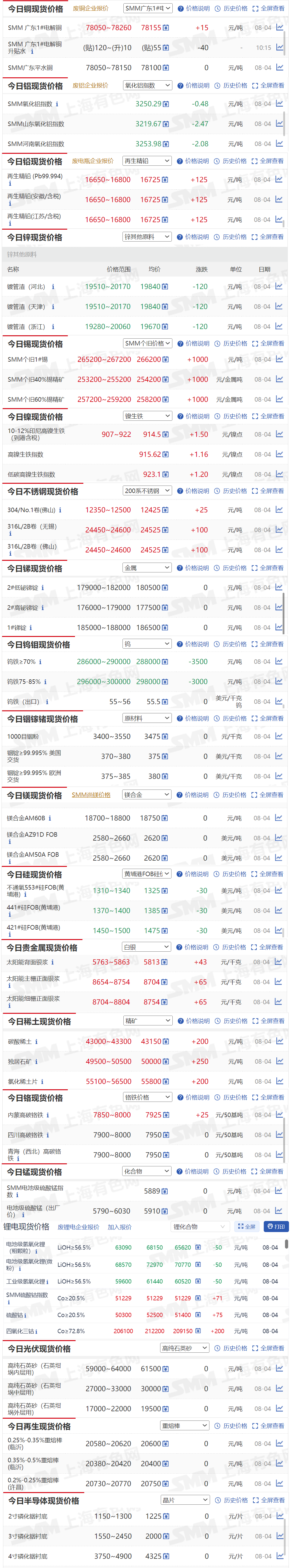Open 价格说明 for 今日锌现货价格
The width and height of the screenshot is (291, 1568).
pos(193,237)
